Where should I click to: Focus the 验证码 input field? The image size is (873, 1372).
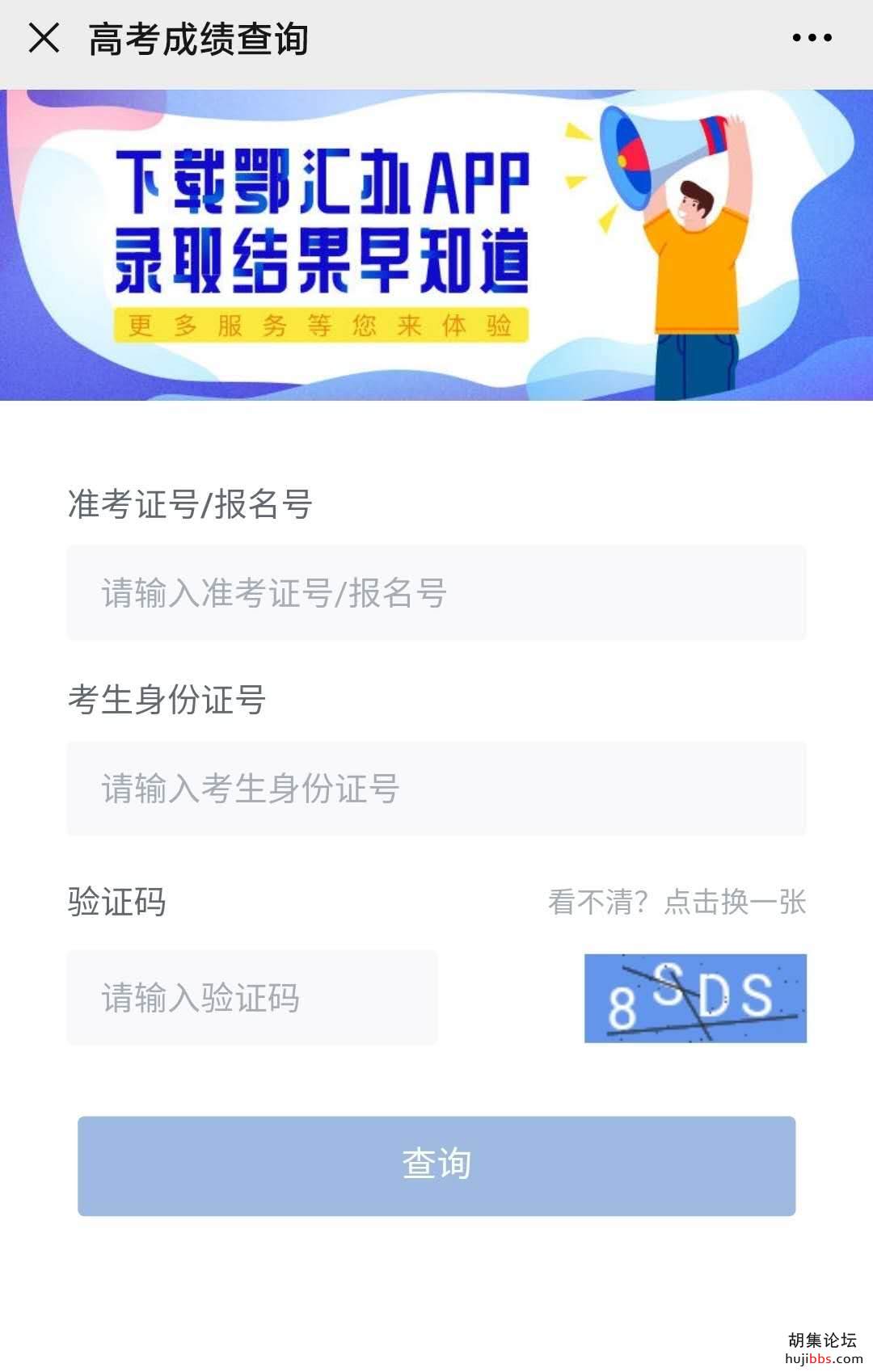tap(252, 998)
